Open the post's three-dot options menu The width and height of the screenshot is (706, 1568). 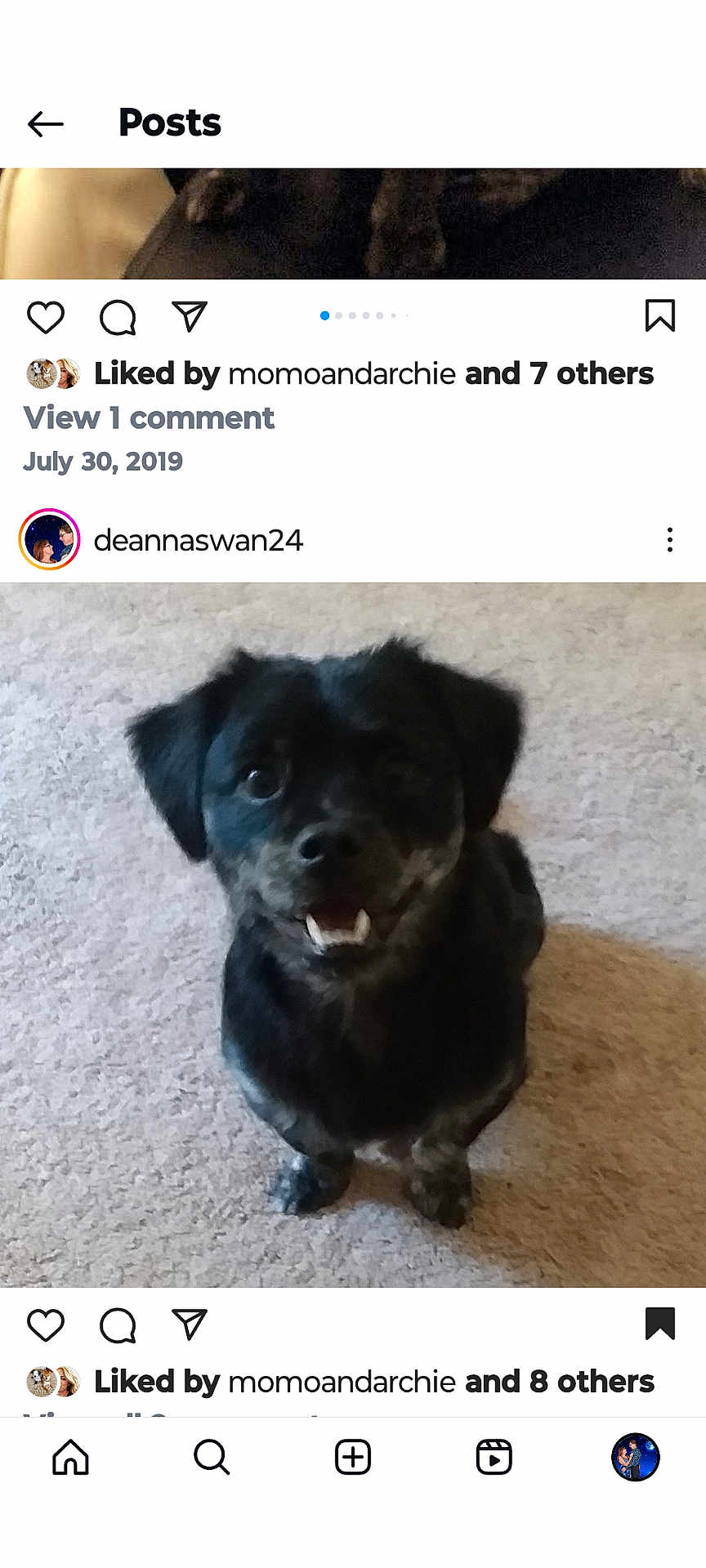[x=670, y=540]
